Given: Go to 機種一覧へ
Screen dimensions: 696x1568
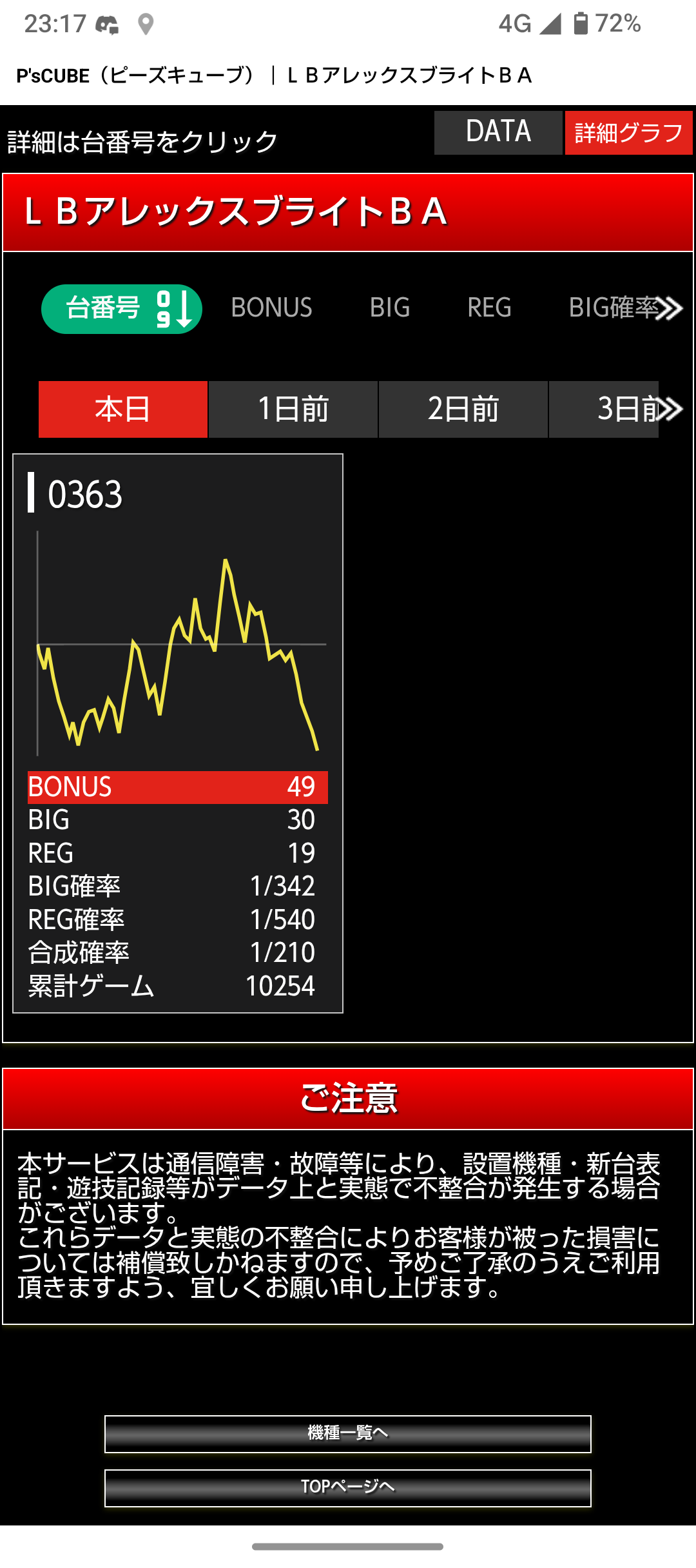Looking at the screenshot, I should pos(348,1434).
